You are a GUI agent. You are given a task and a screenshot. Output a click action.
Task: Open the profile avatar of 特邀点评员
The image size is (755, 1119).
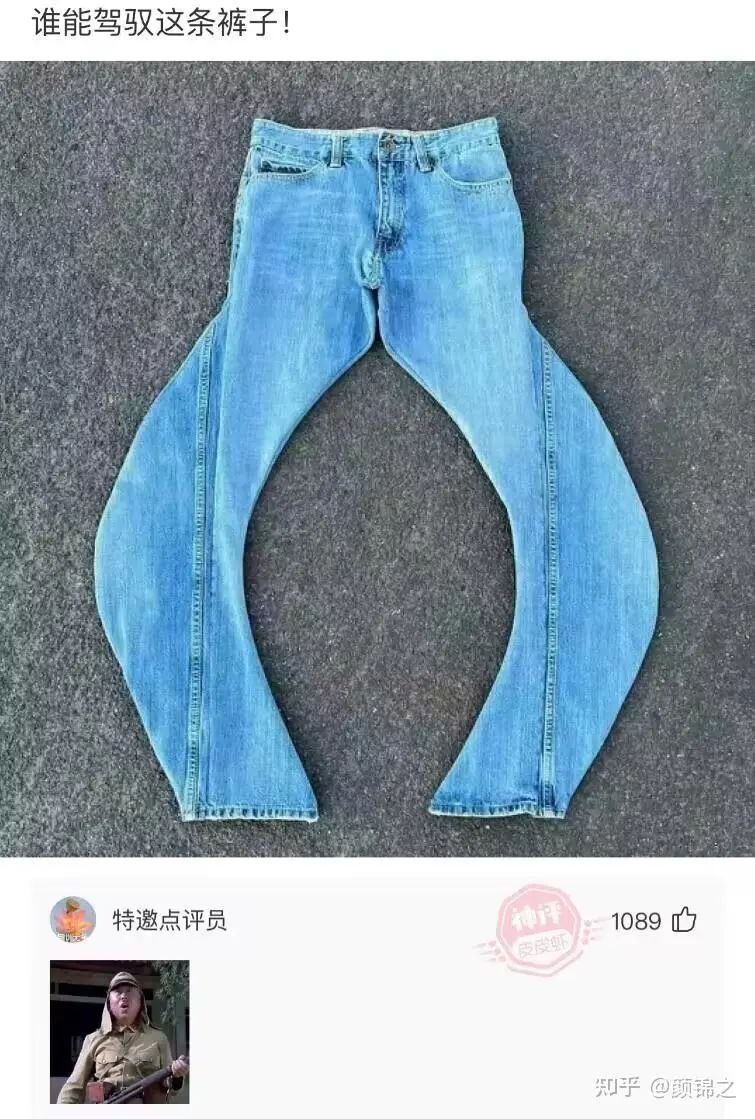[73, 919]
